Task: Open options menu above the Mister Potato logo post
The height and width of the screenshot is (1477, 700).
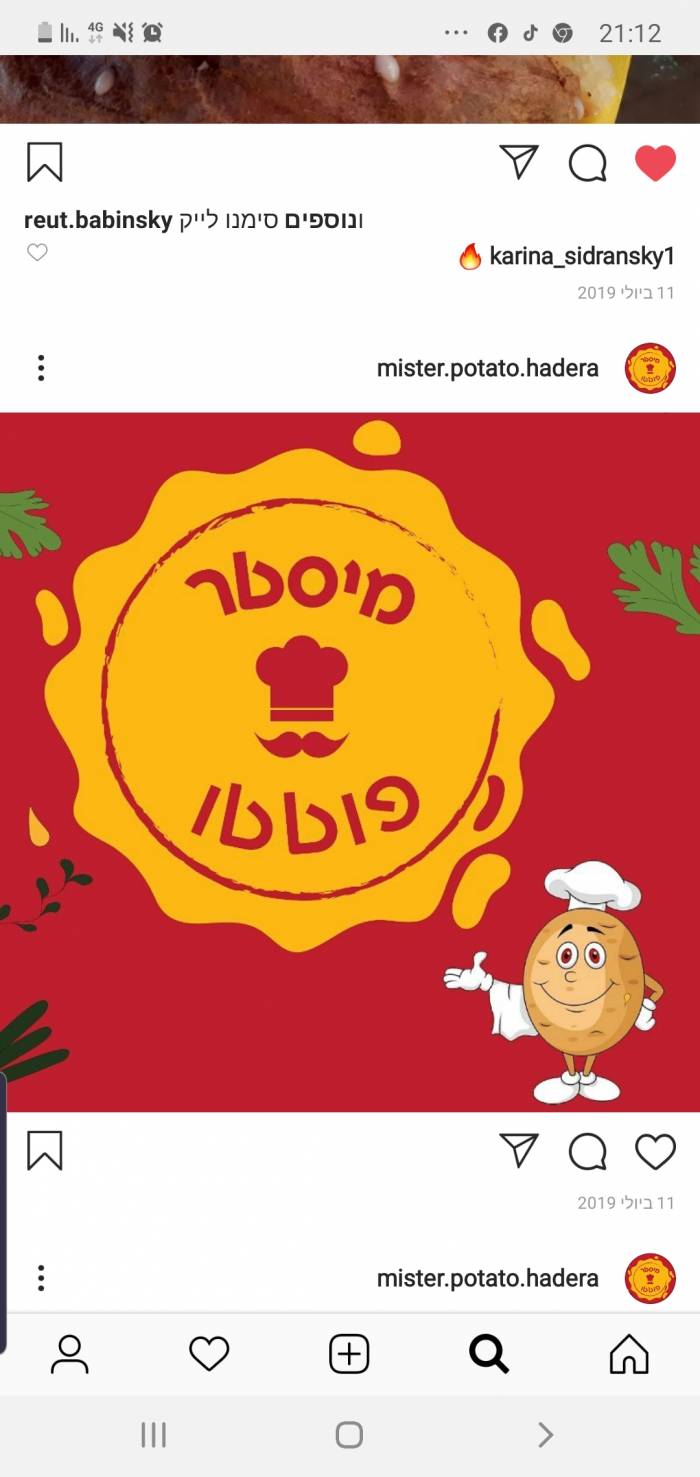Action: (x=41, y=368)
